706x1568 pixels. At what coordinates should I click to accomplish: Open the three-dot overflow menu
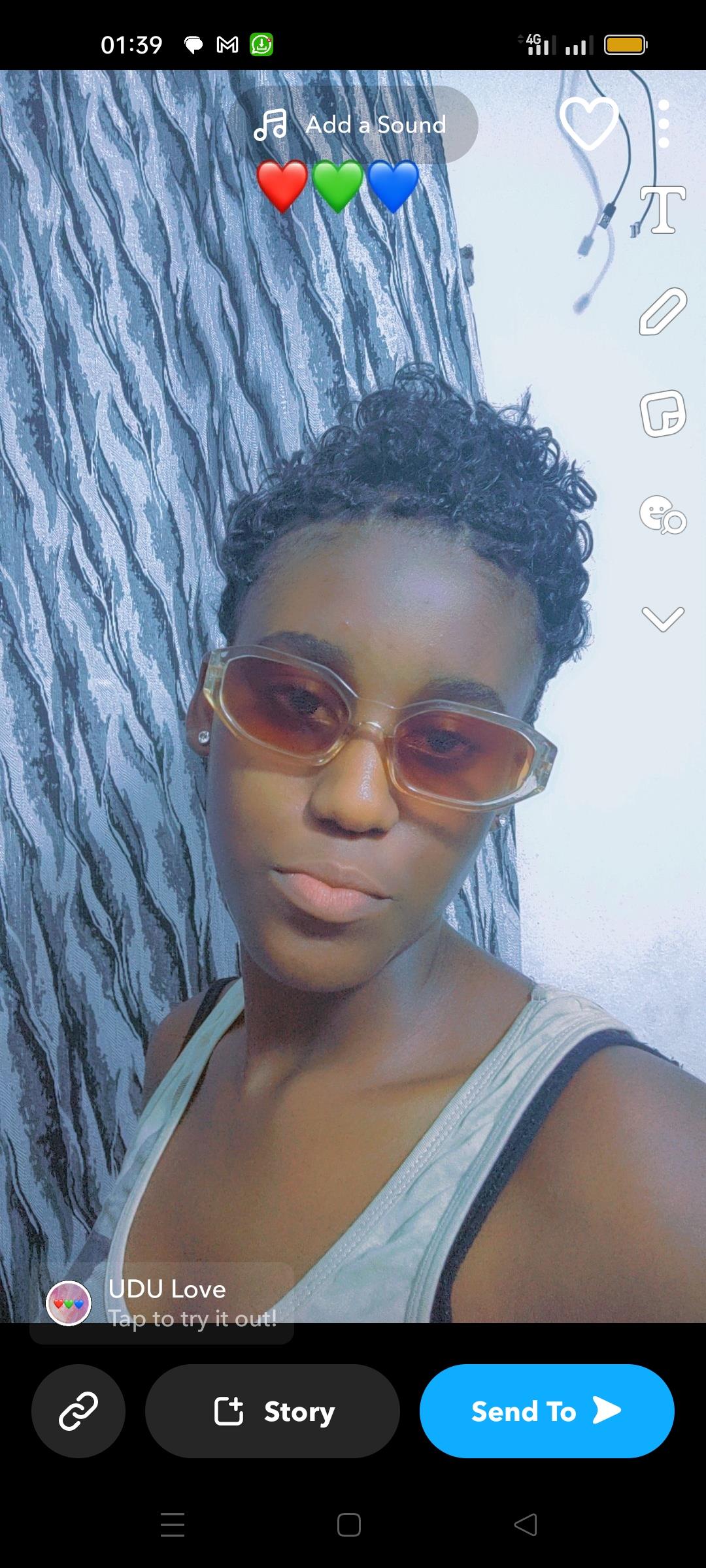(664, 124)
